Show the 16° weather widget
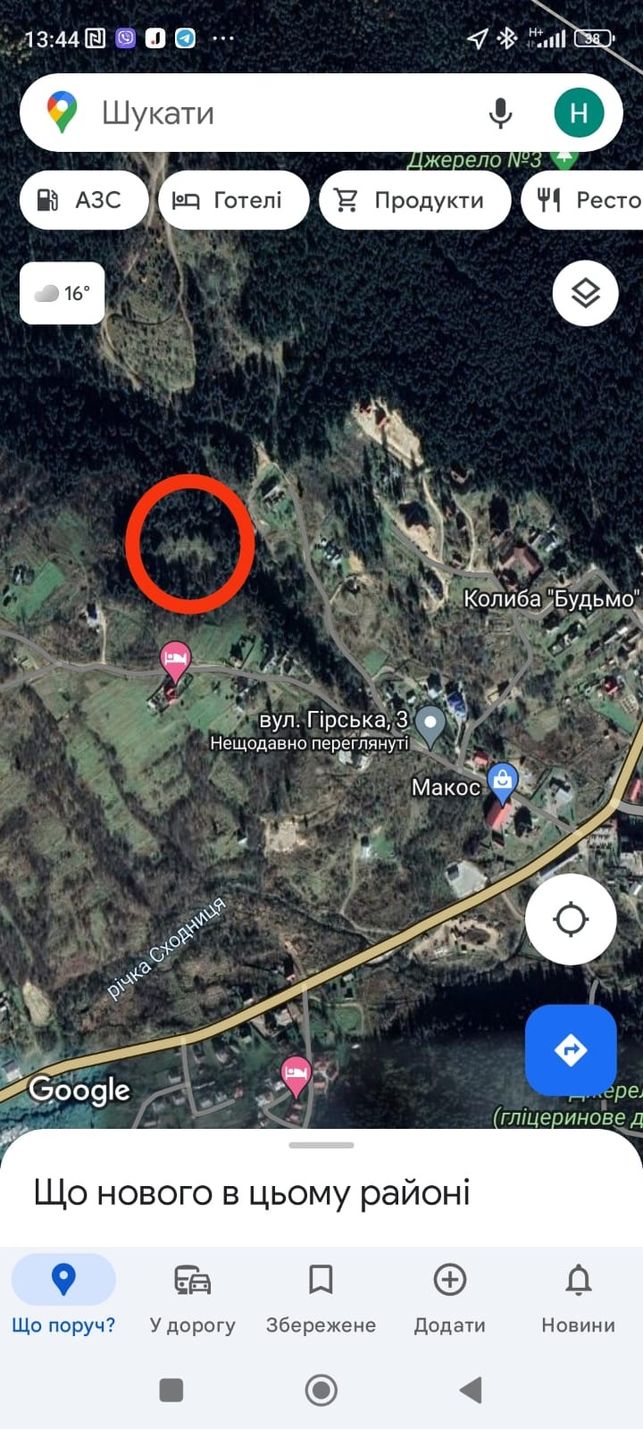The width and height of the screenshot is (643, 1429). pos(62,293)
